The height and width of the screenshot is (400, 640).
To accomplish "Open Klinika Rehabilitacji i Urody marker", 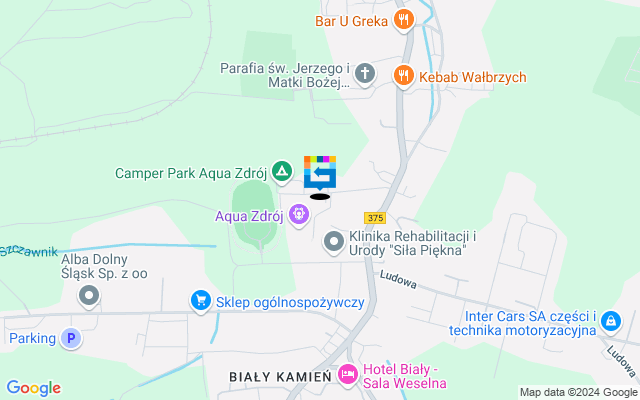I will click(333, 241).
